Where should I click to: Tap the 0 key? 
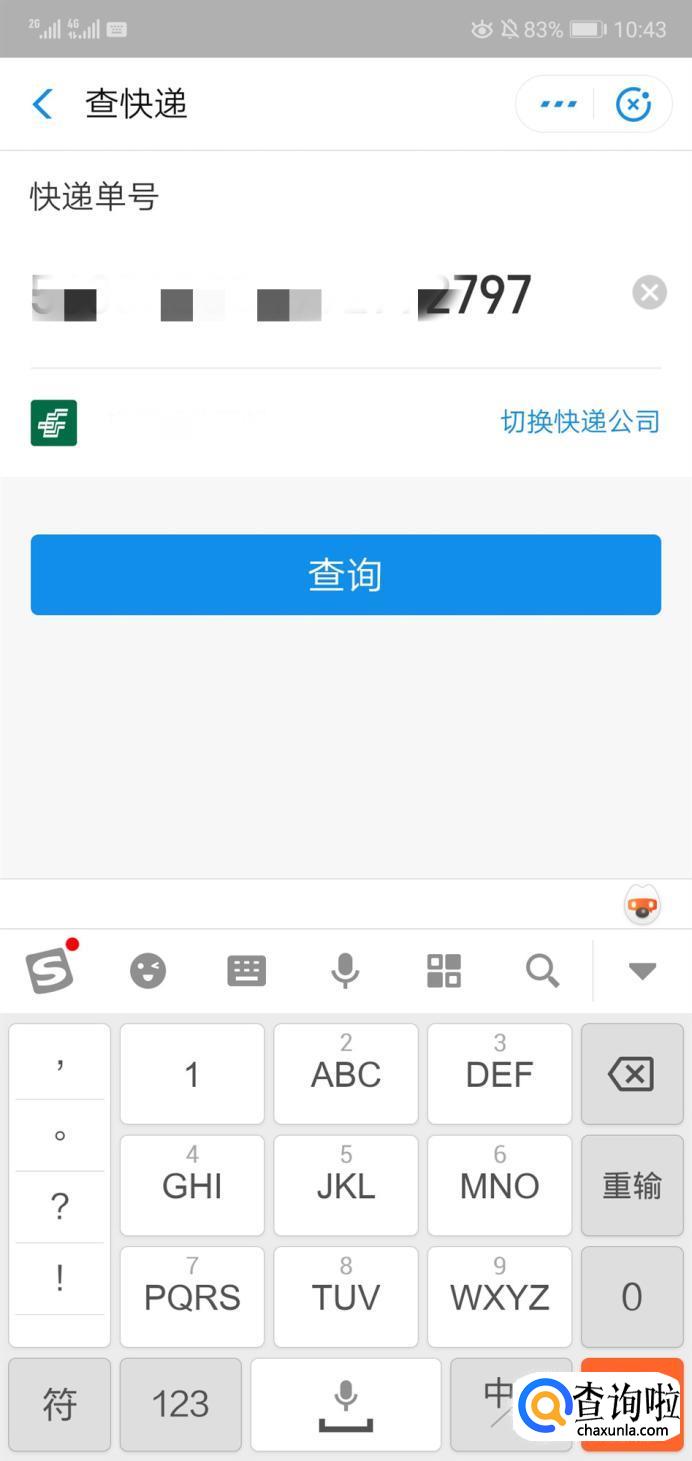tap(631, 1297)
